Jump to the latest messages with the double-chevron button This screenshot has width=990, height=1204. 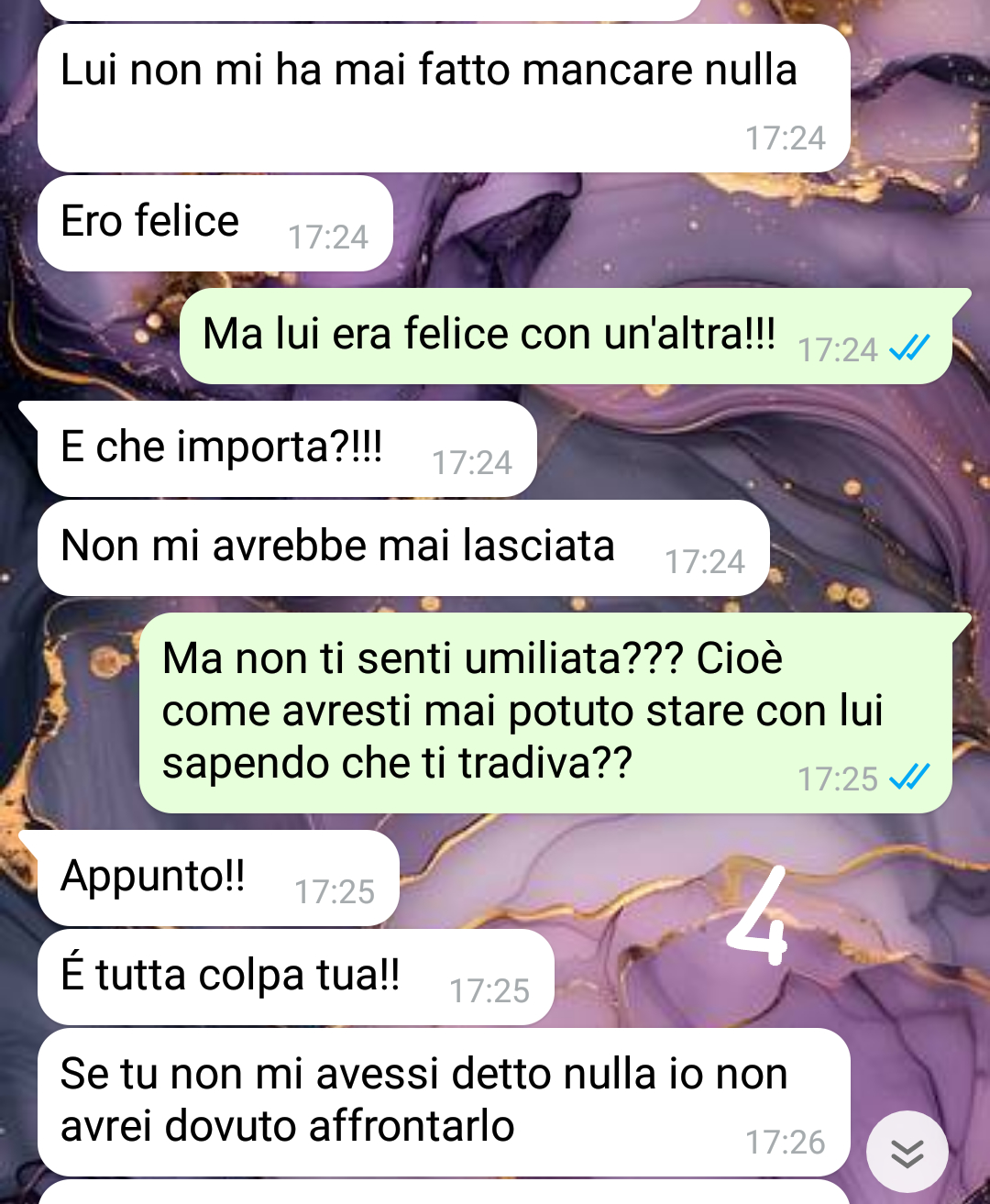coord(907,1152)
